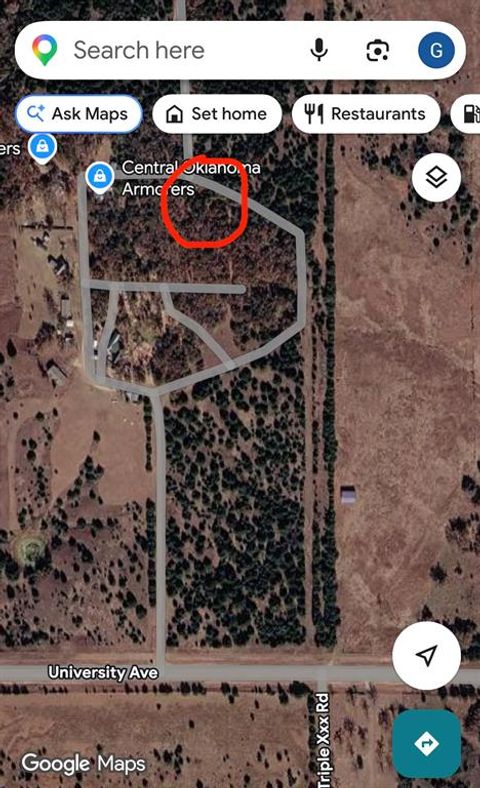Image resolution: width=480 pixels, height=788 pixels.
Task: Open the directions button
Action: (x=426, y=744)
